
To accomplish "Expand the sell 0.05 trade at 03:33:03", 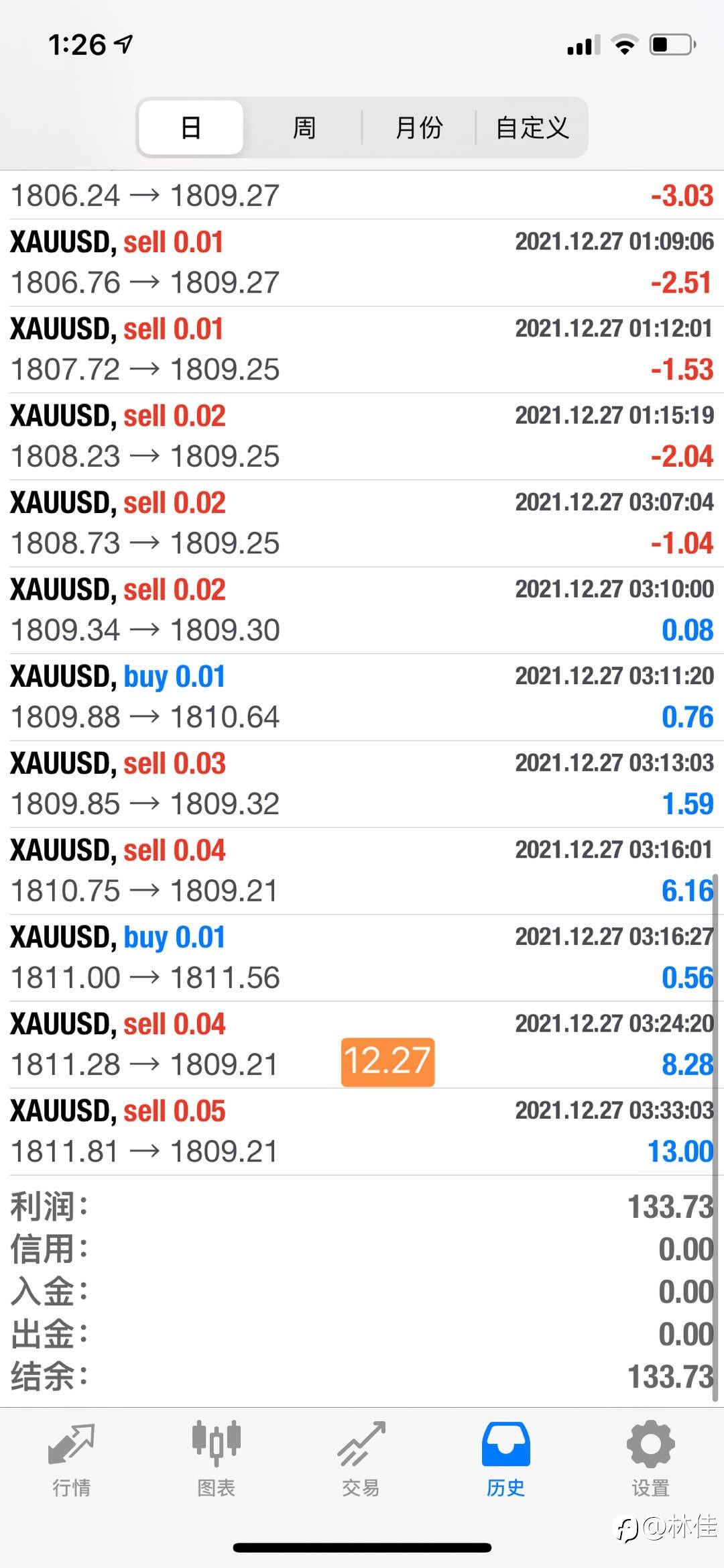I will (362, 1131).
